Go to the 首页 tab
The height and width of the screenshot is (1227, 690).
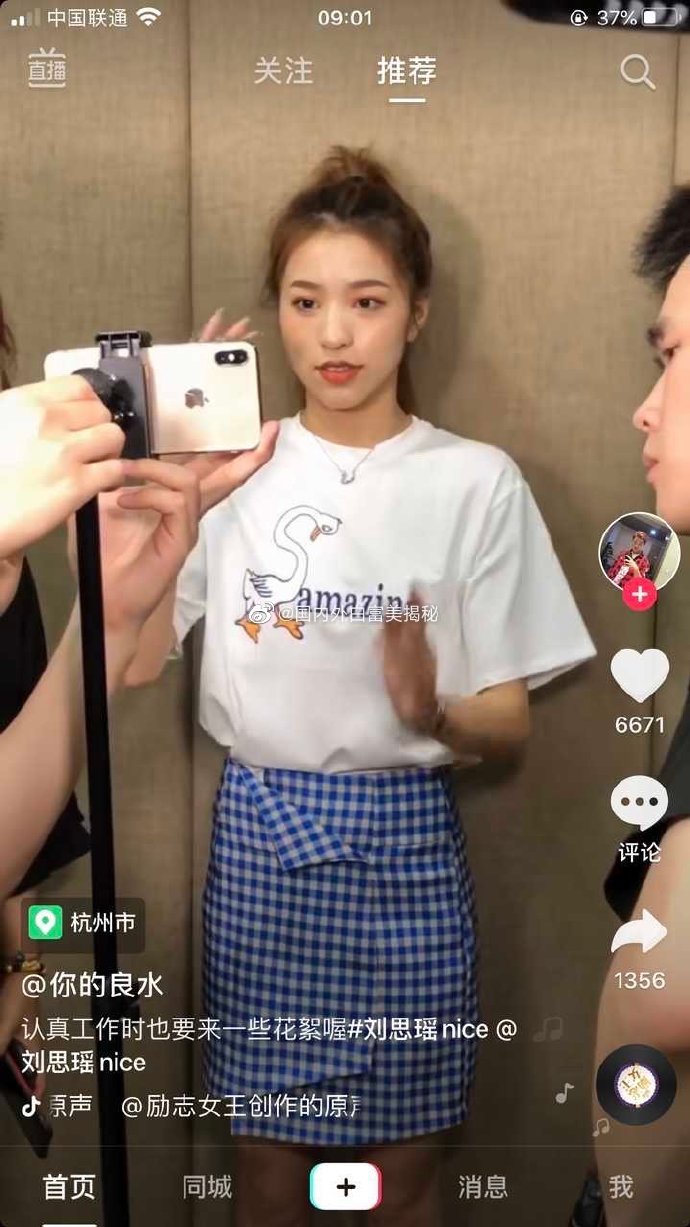click(x=69, y=1187)
